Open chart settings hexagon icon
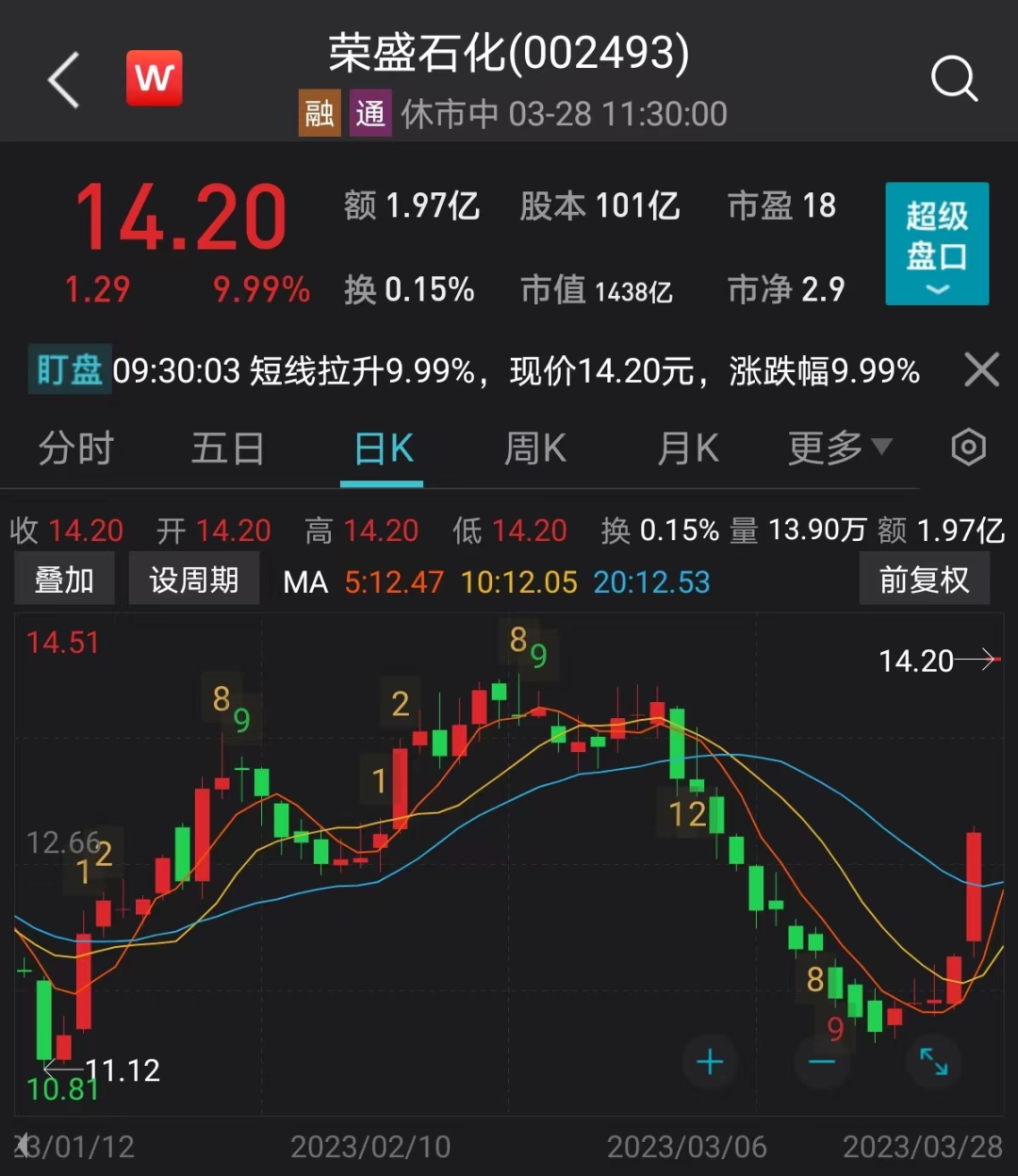Viewport: 1018px width, 1176px height. (x=968, y=449)
